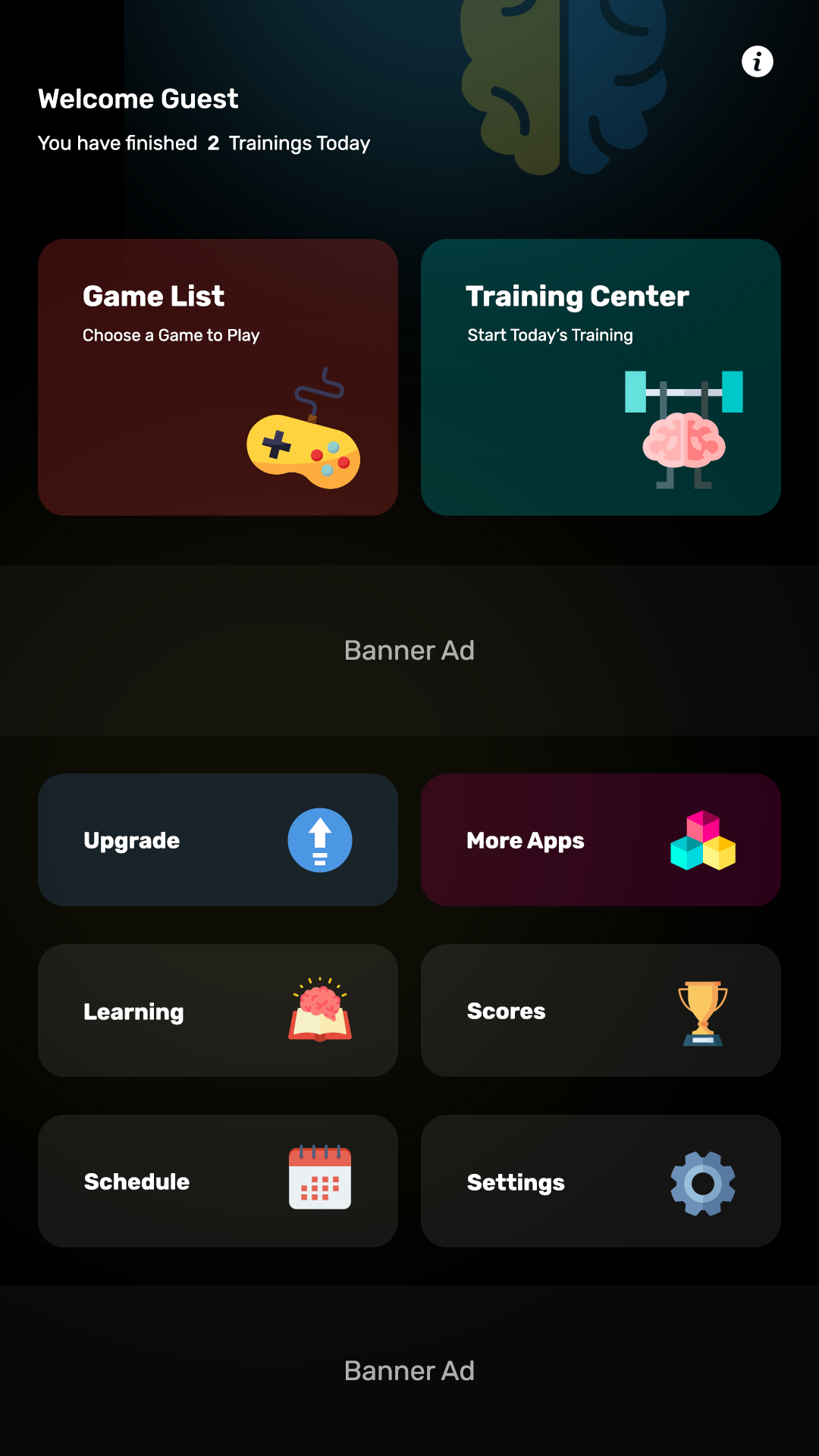Open More Apps
The height and width of the screenshot is (1456, 819).
pos(601,839)
